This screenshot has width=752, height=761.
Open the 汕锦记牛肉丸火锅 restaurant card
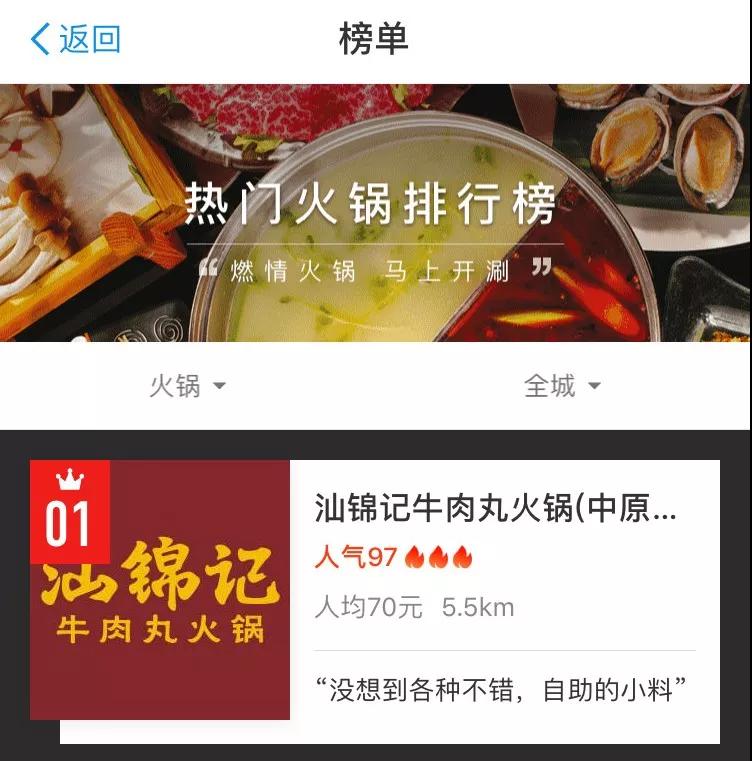click(x=495, y=600)
